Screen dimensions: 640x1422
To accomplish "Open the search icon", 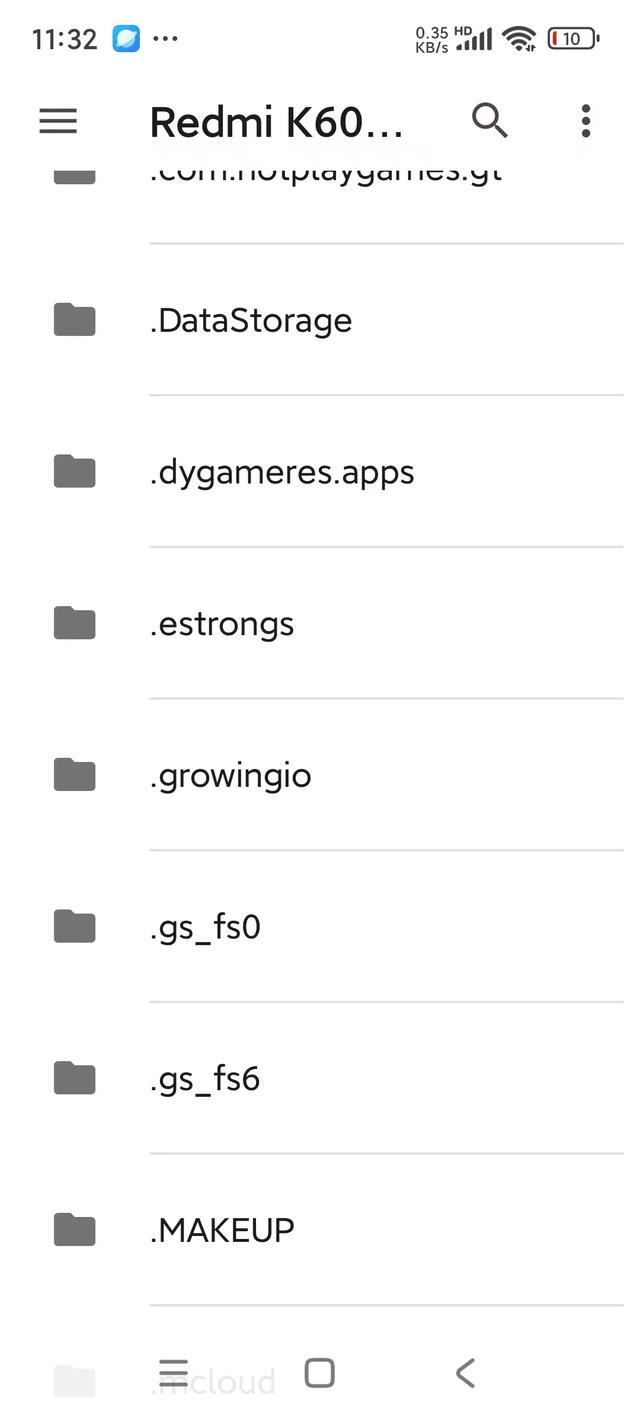I will (490, 121).
